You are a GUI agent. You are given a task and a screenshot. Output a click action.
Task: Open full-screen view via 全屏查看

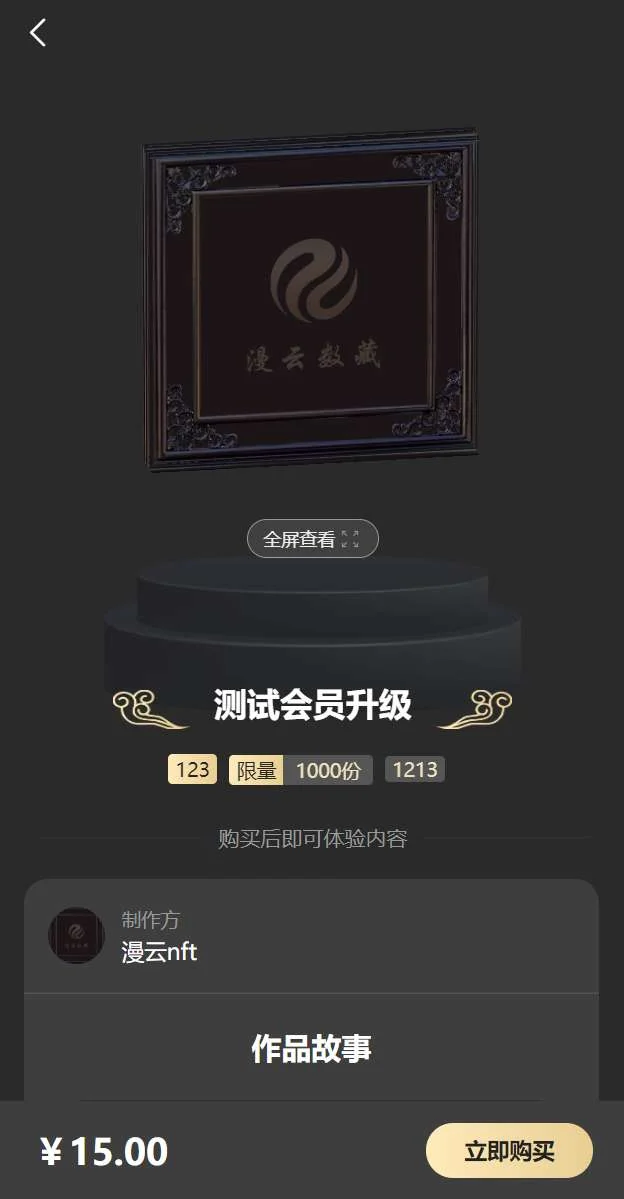pos(312,539)
